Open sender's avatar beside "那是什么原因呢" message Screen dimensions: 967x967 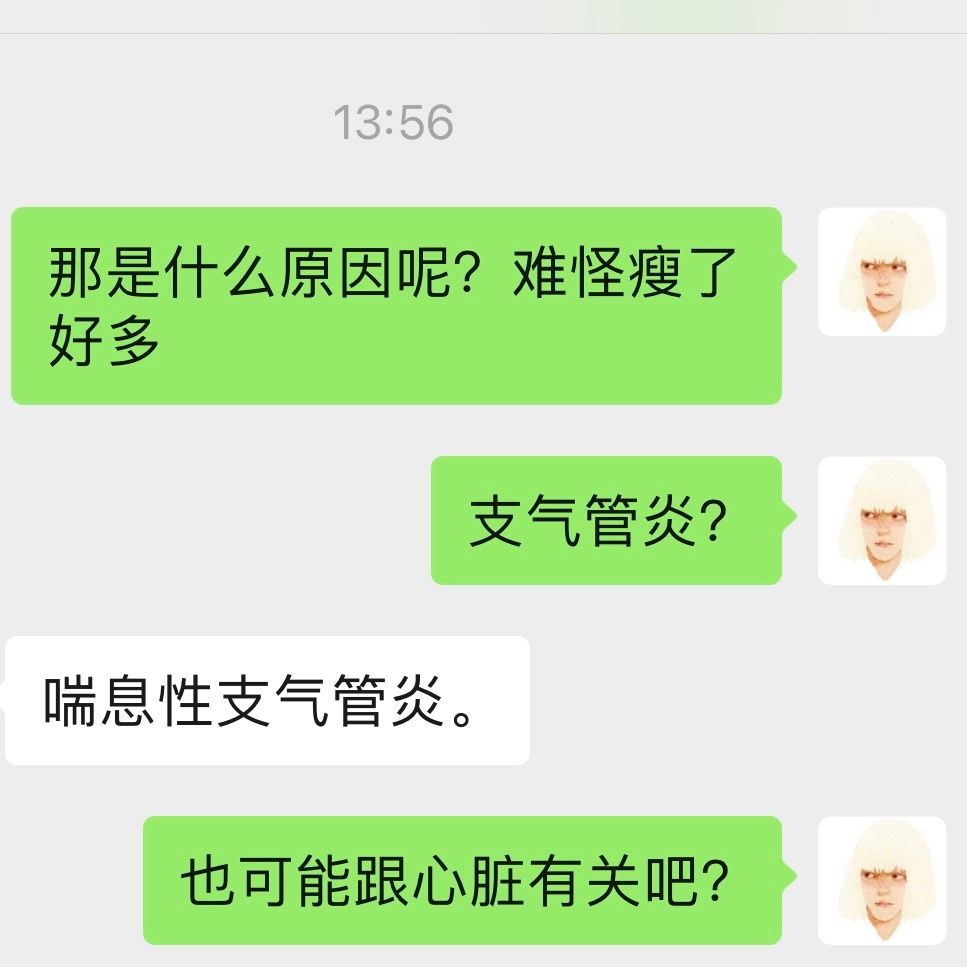[x=881, y=271]
